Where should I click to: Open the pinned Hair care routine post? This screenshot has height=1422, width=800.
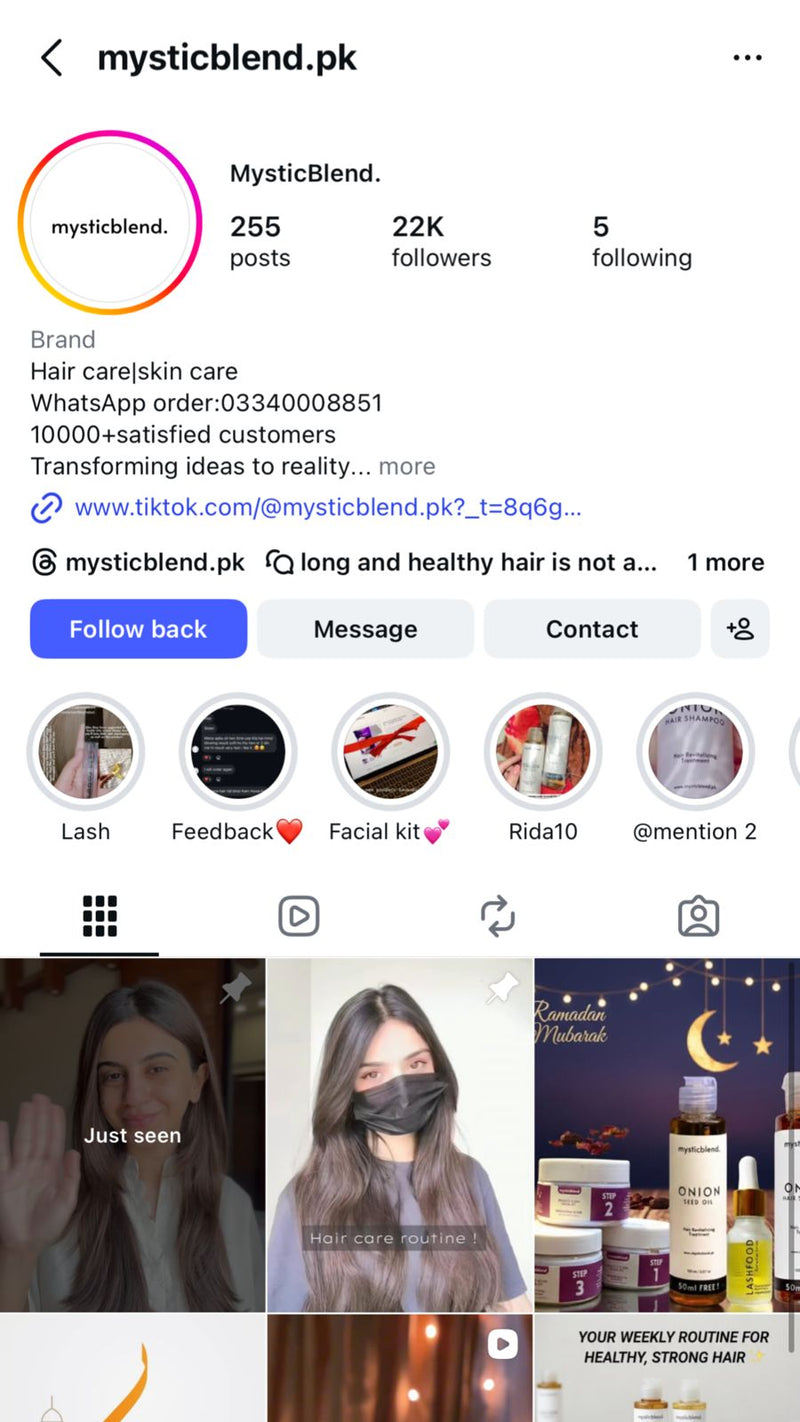point(400,1135)
